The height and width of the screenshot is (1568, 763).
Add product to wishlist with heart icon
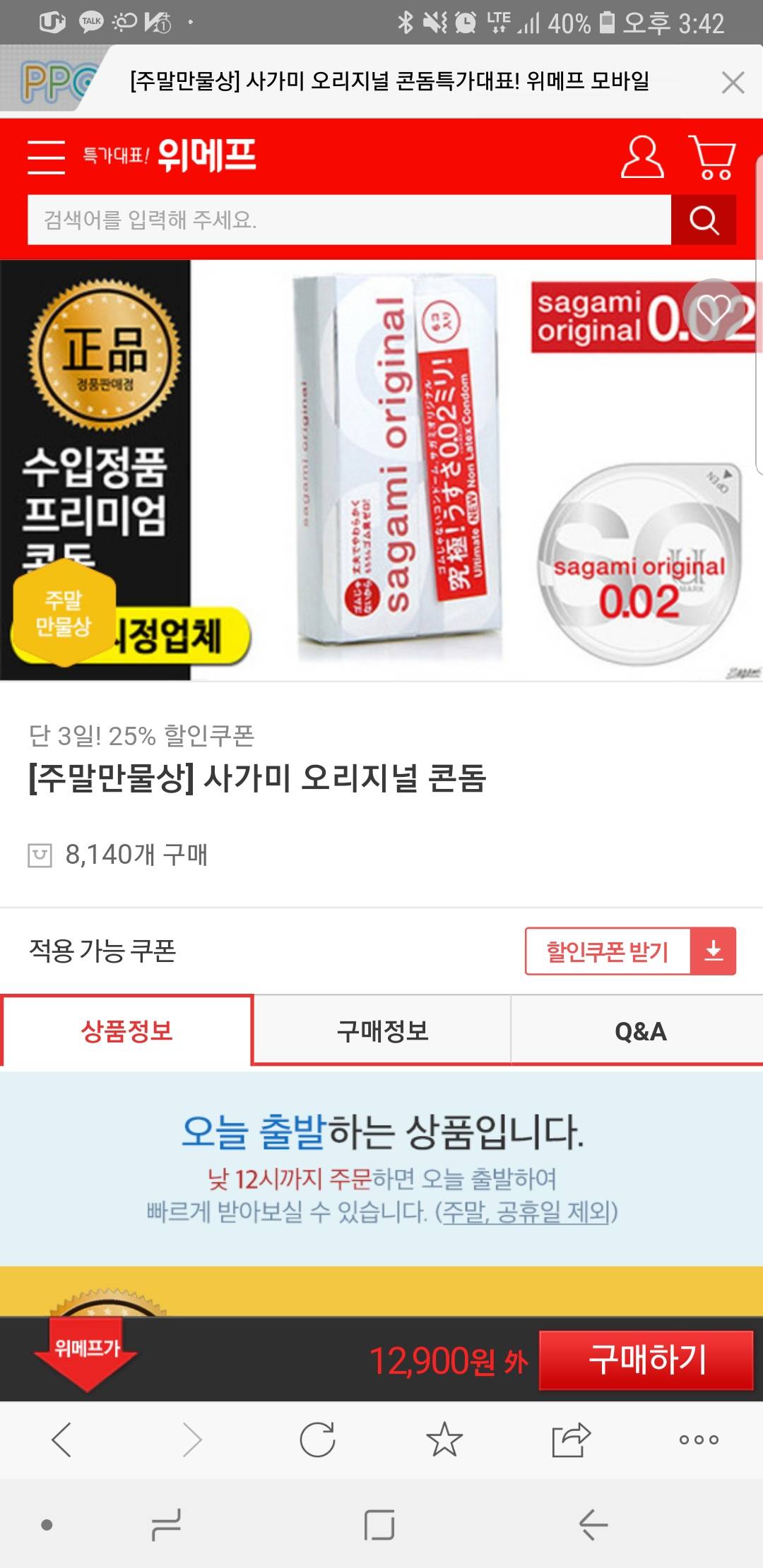coord(713,310)
